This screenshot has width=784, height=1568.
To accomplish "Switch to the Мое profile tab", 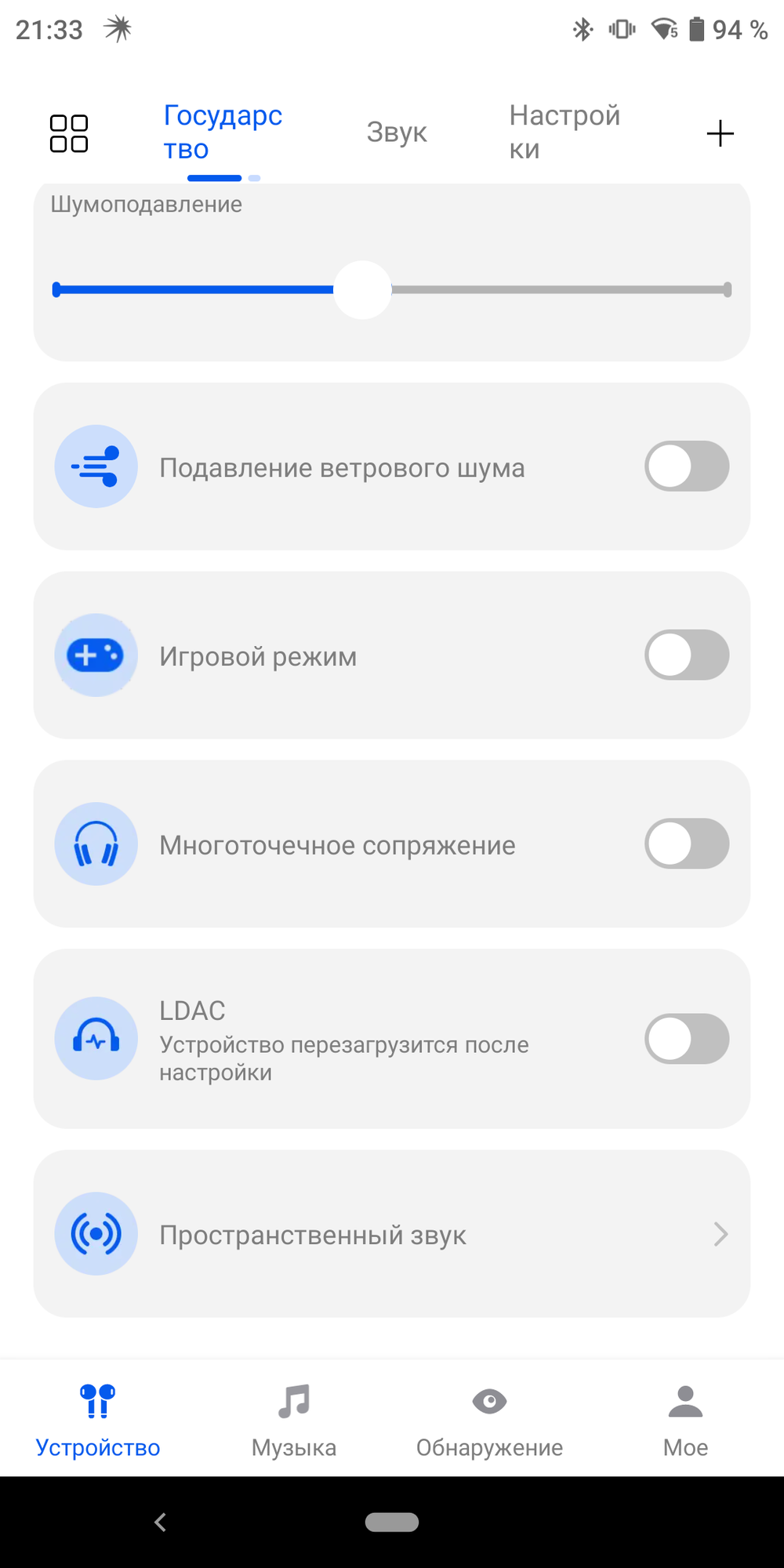I will click(x=685, y=1420).
